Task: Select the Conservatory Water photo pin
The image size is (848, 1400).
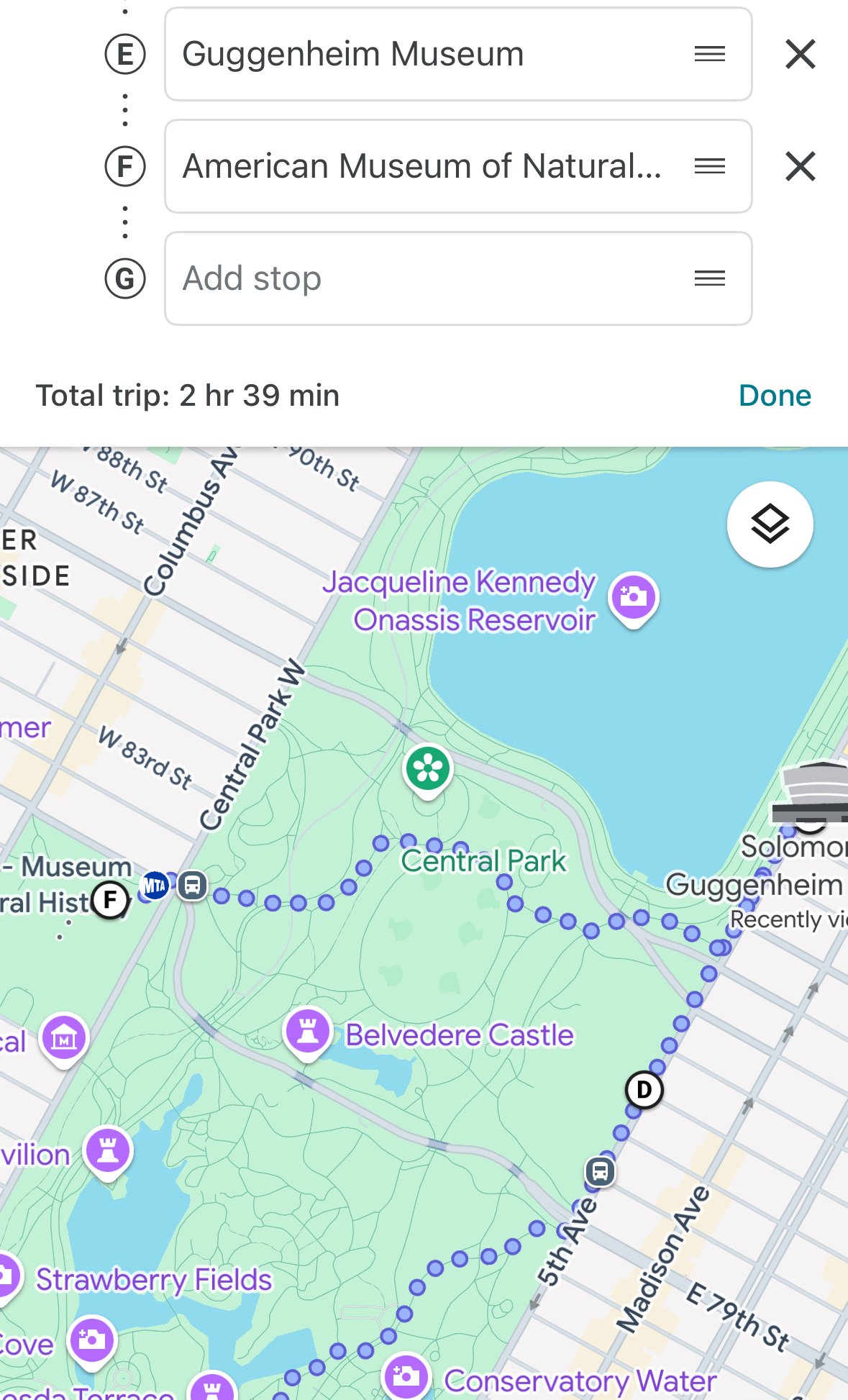Action: tap(406, 1376)
